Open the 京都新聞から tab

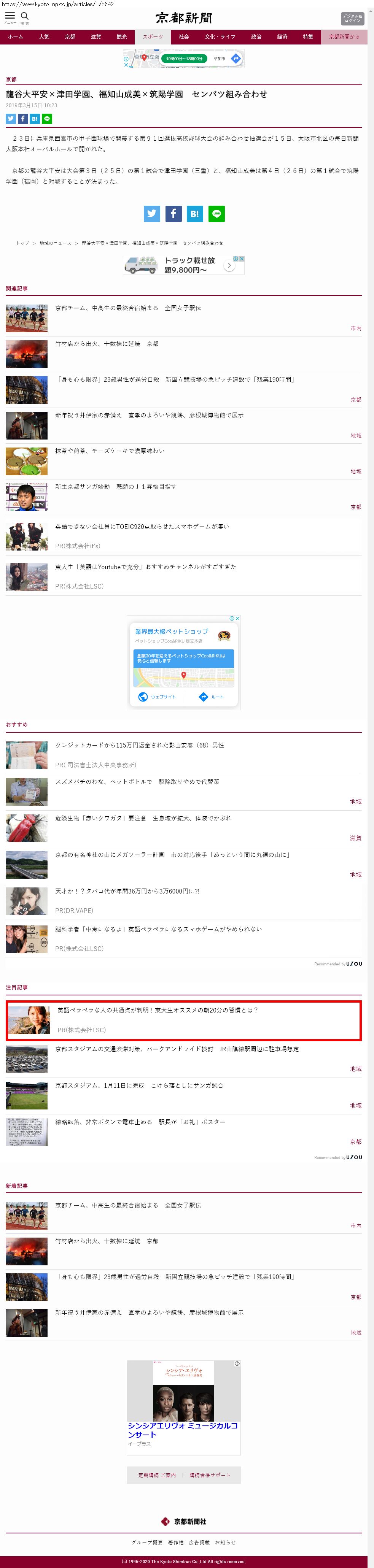point(344,37)
